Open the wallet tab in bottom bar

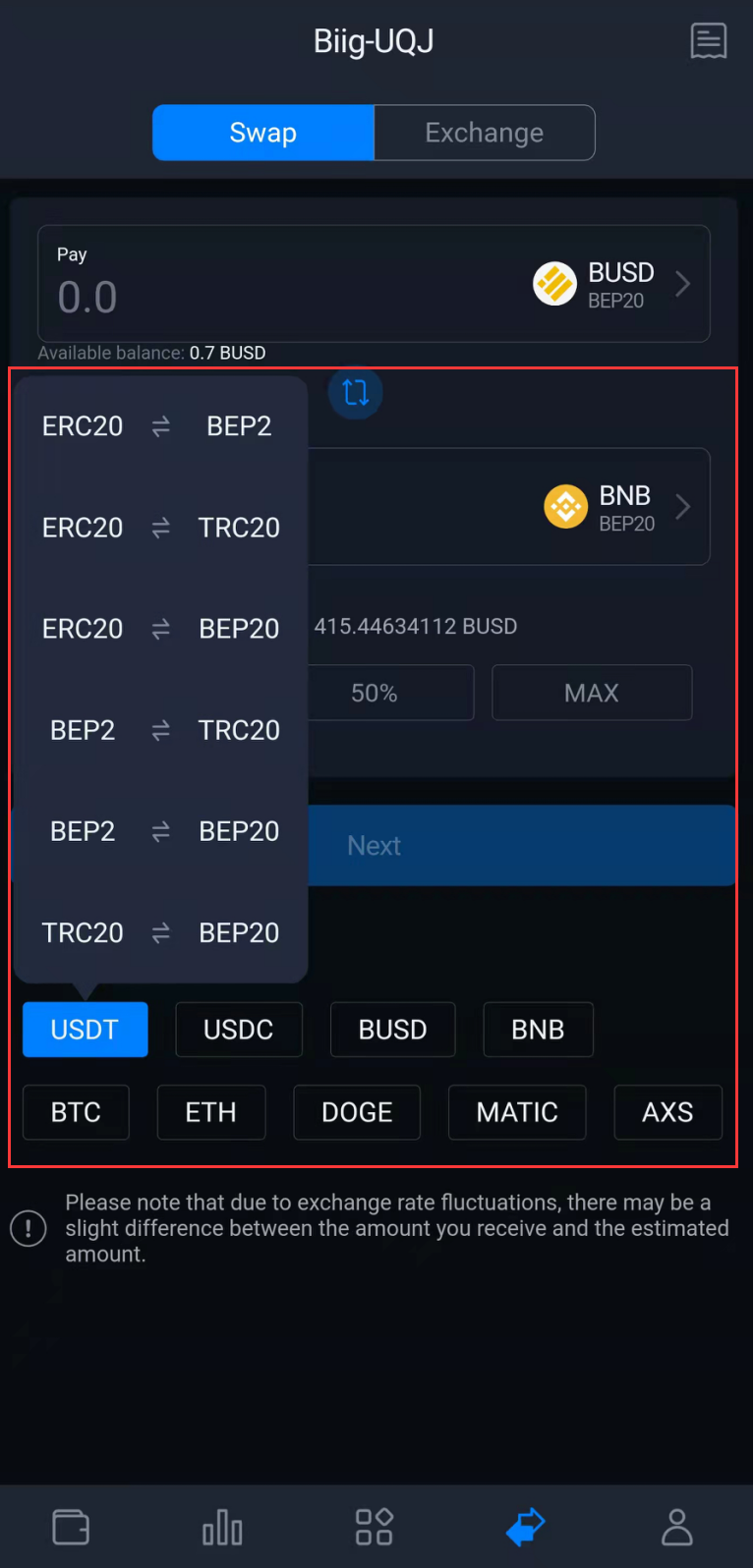71,1528
